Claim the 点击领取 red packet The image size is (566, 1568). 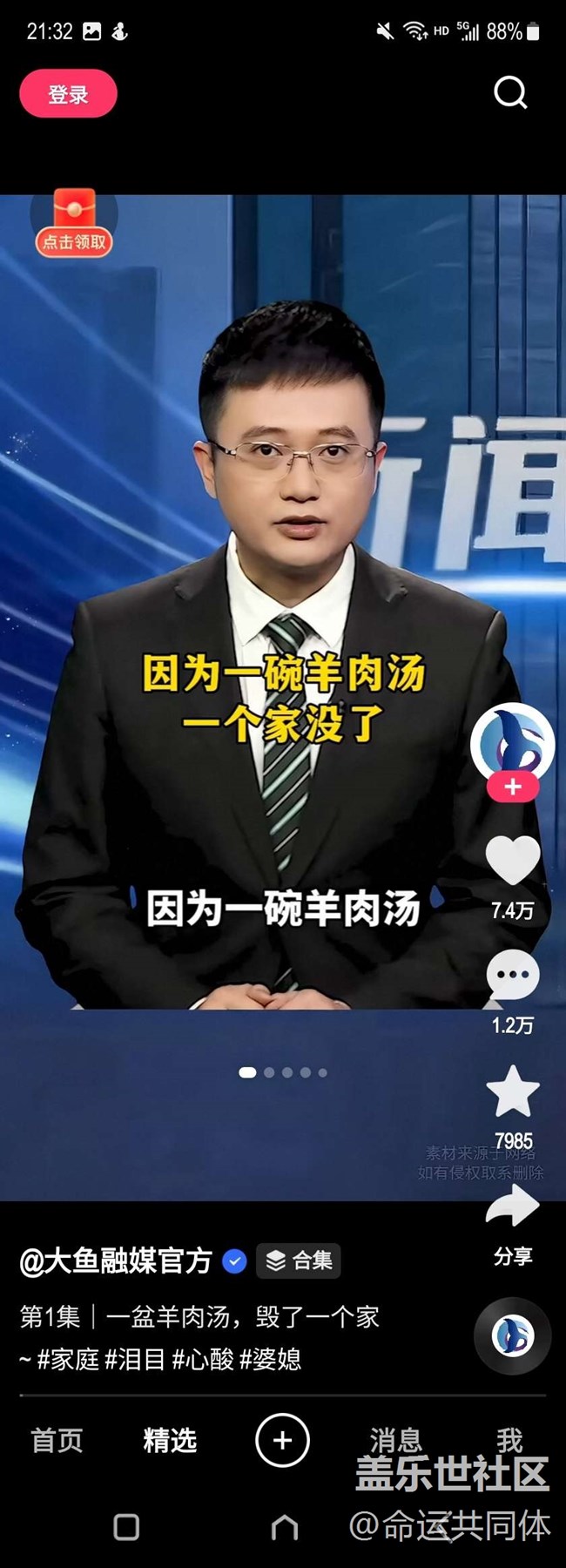[74, 224]
